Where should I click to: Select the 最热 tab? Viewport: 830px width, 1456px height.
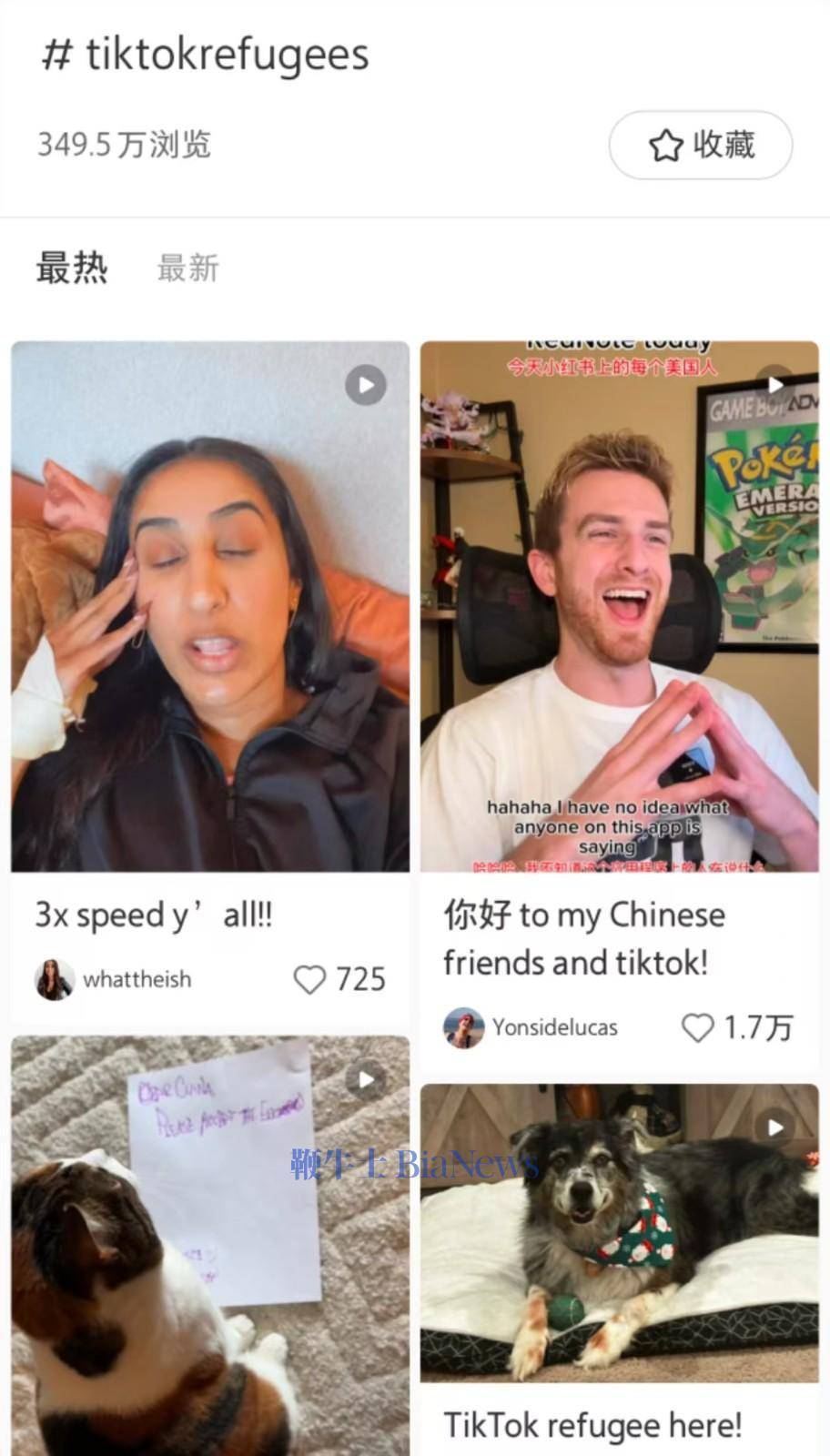[x=72, y=268]
